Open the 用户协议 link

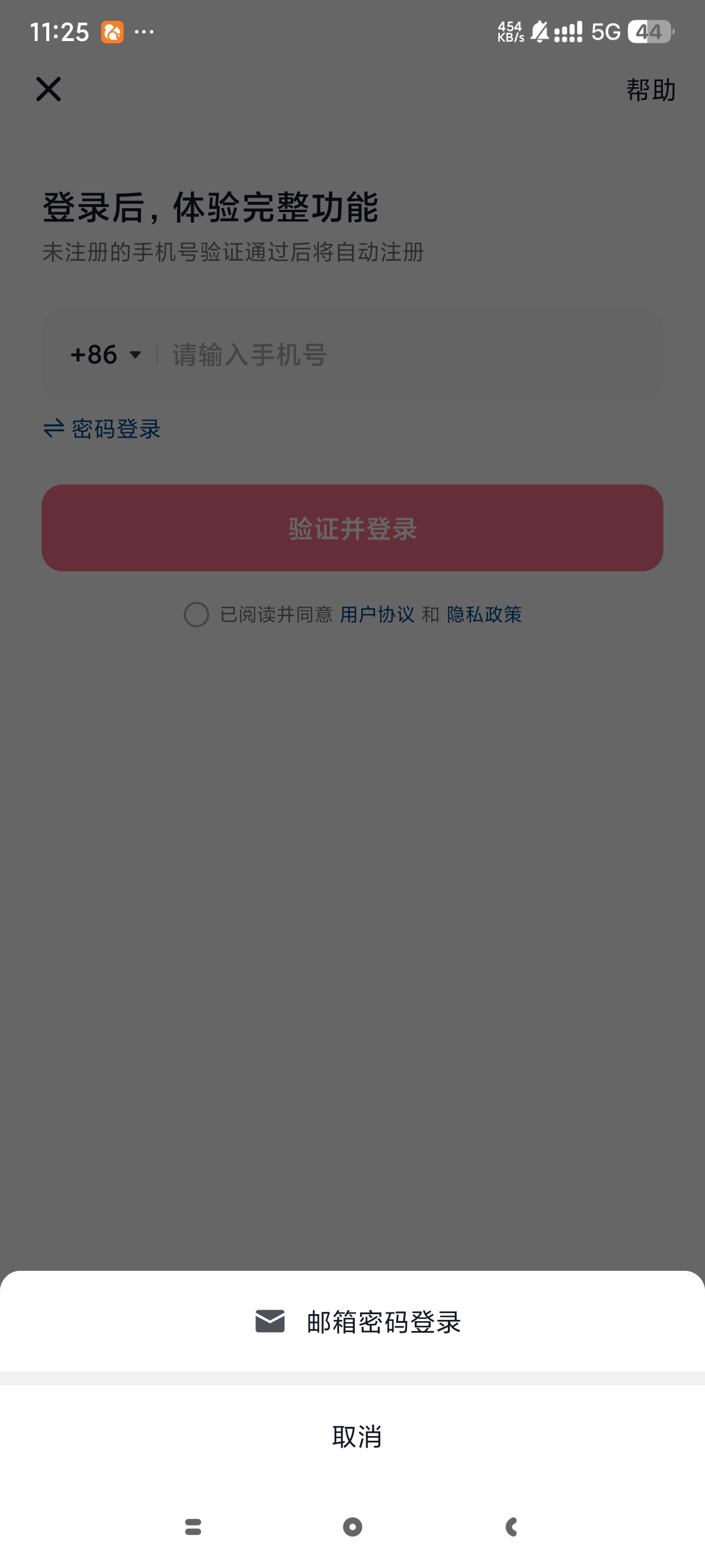click(377, 615)
